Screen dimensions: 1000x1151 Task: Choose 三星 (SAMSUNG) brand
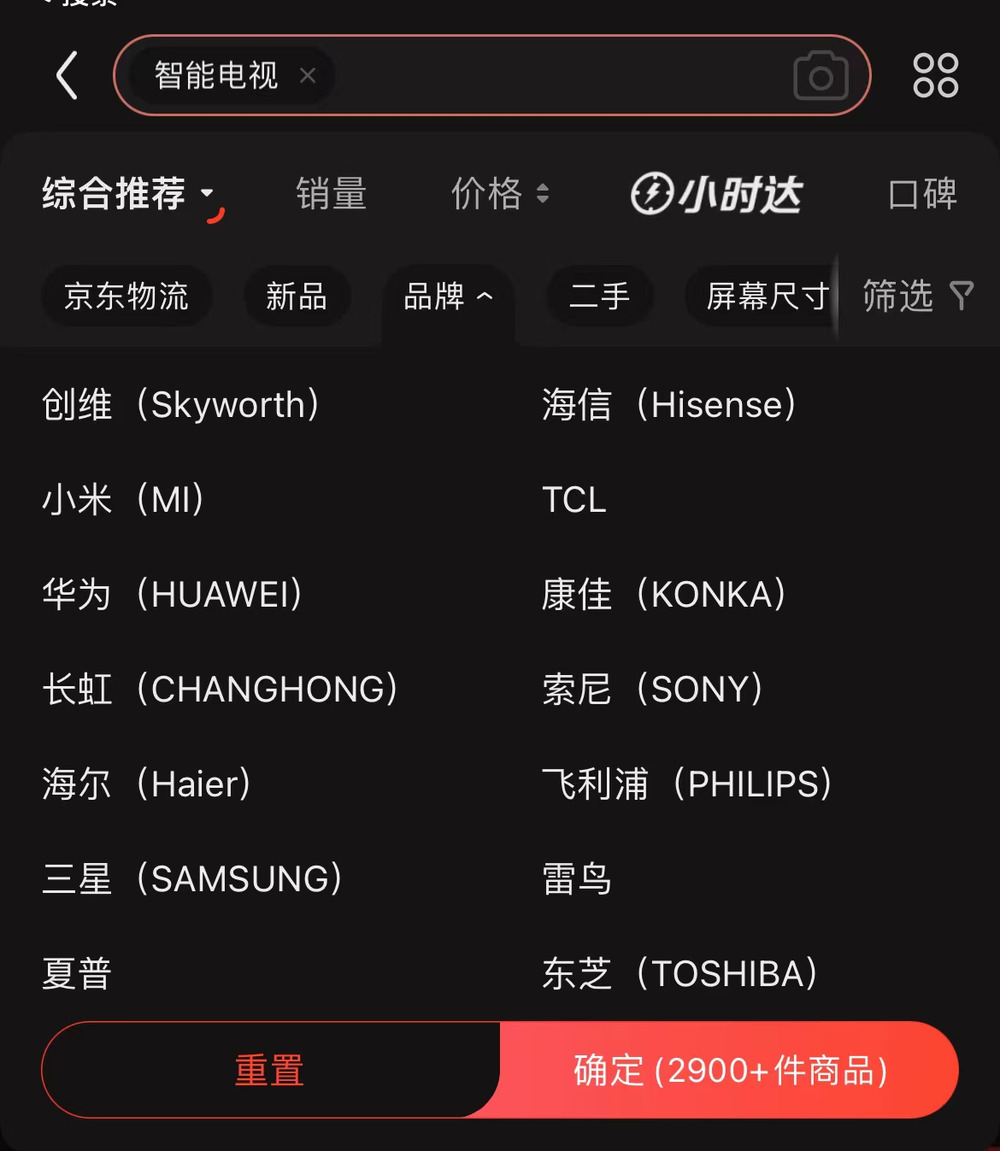point(192,879)
